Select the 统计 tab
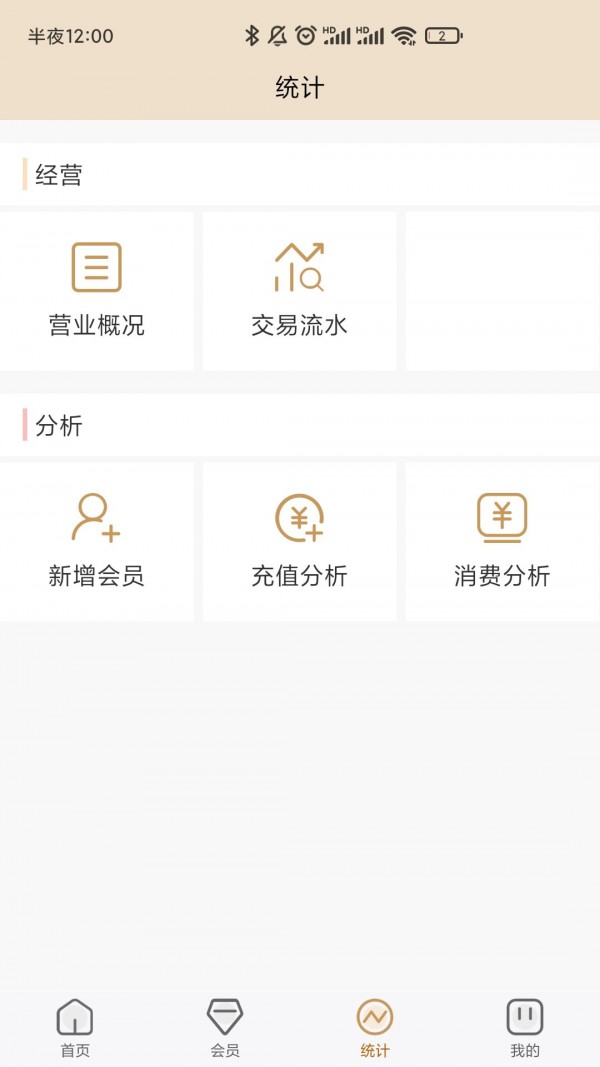This screenshot has height=1067, width=600. tap(375, 1028)
